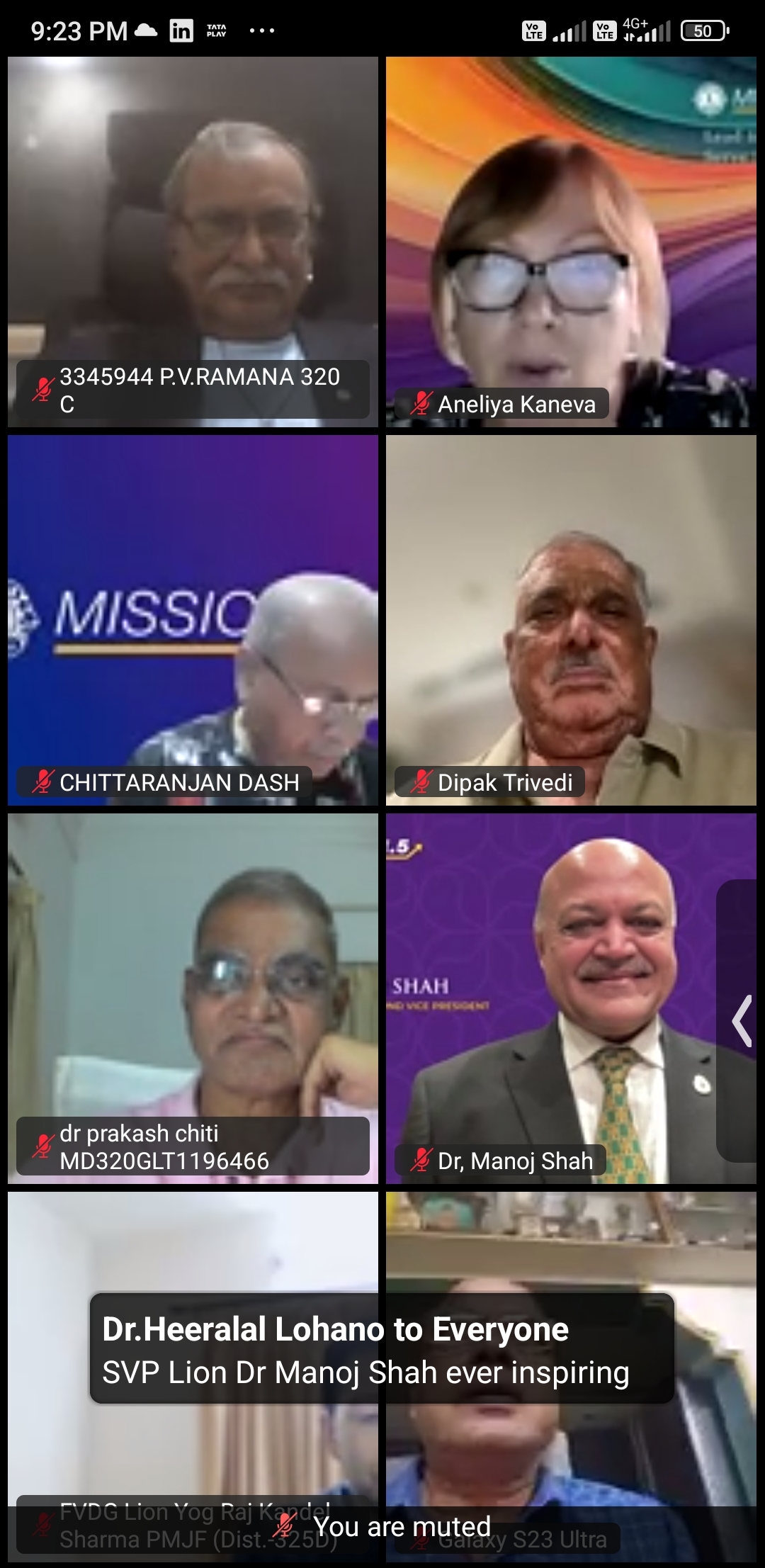Select CHITTARANJAN DASH video tile
Viewport: 765px width, 1568px height.
(x=193, y=620)
